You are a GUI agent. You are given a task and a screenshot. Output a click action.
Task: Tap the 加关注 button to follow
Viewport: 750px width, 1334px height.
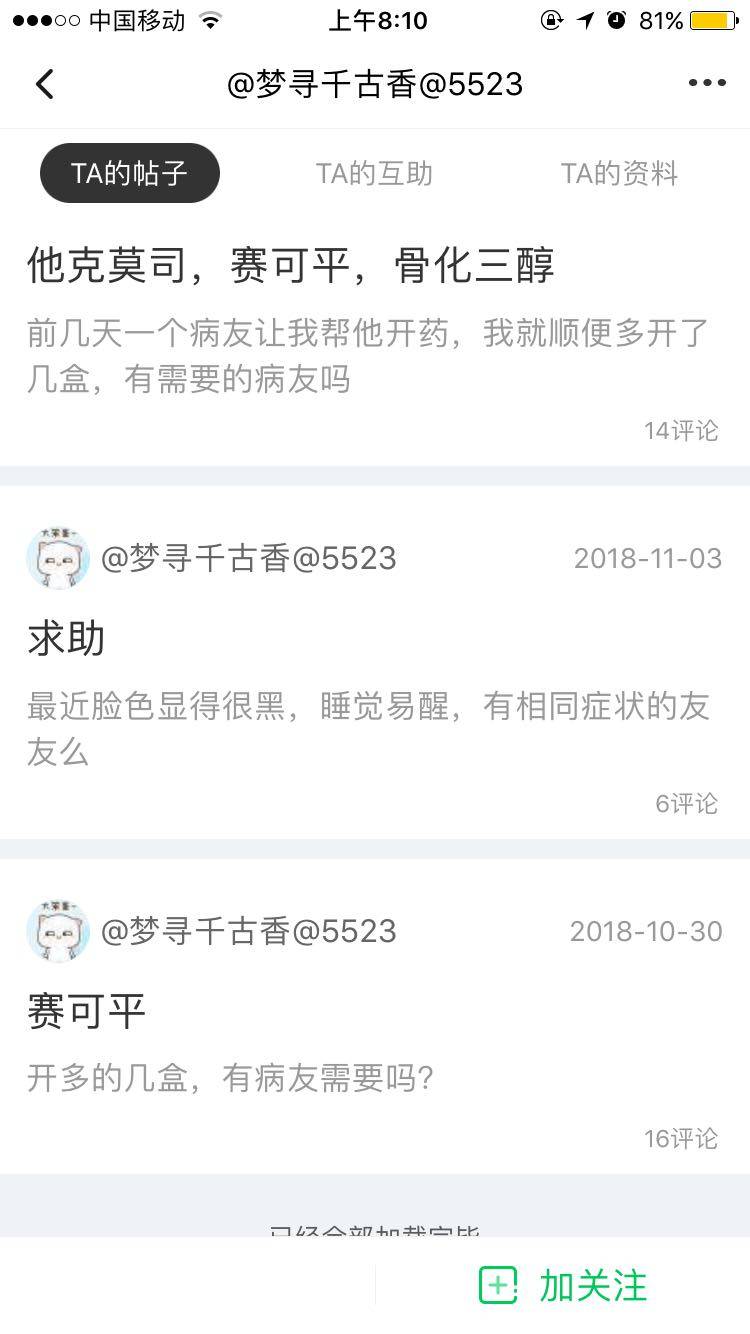[x=563, y=1285]
